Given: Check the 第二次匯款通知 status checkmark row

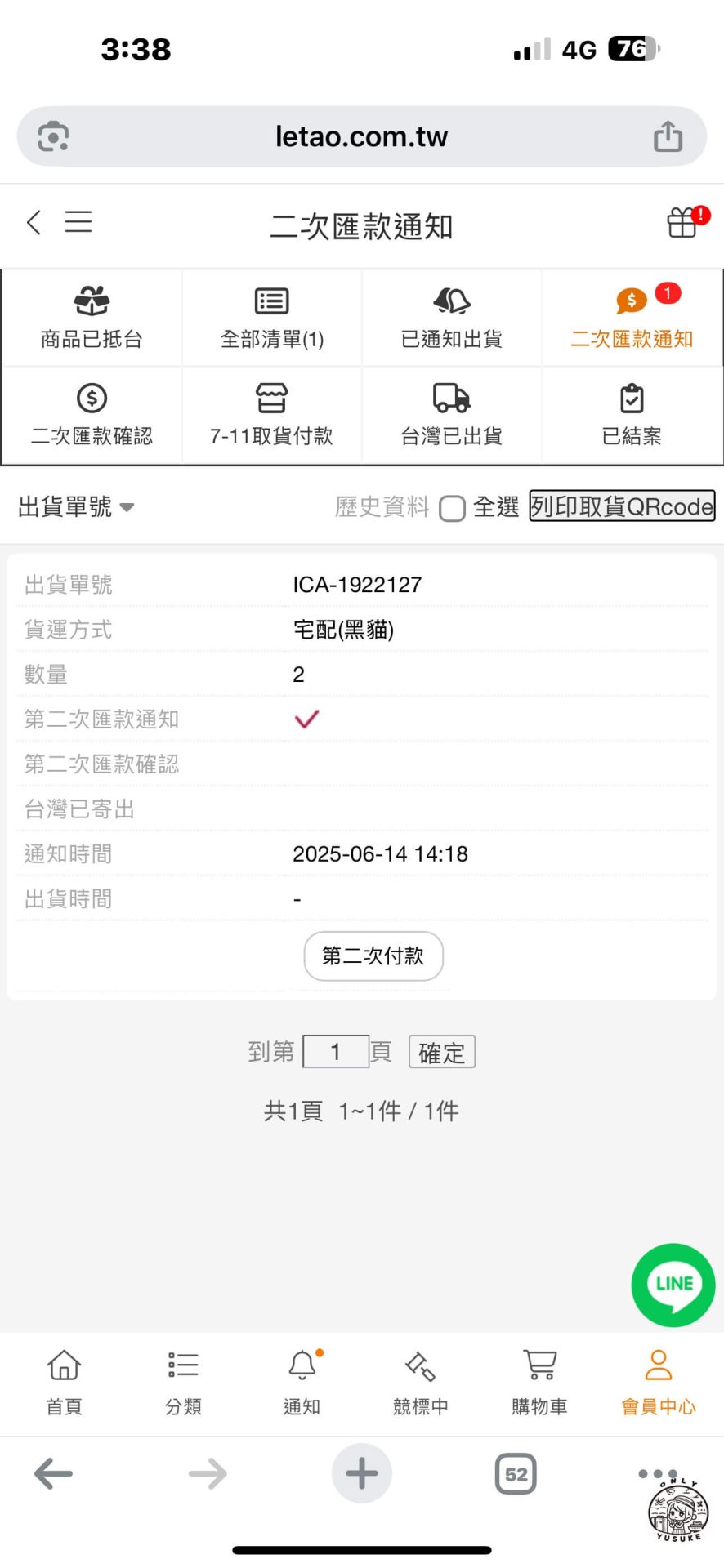Looking at the screenshot, I should pyautogui.click(x=306, y=719).
